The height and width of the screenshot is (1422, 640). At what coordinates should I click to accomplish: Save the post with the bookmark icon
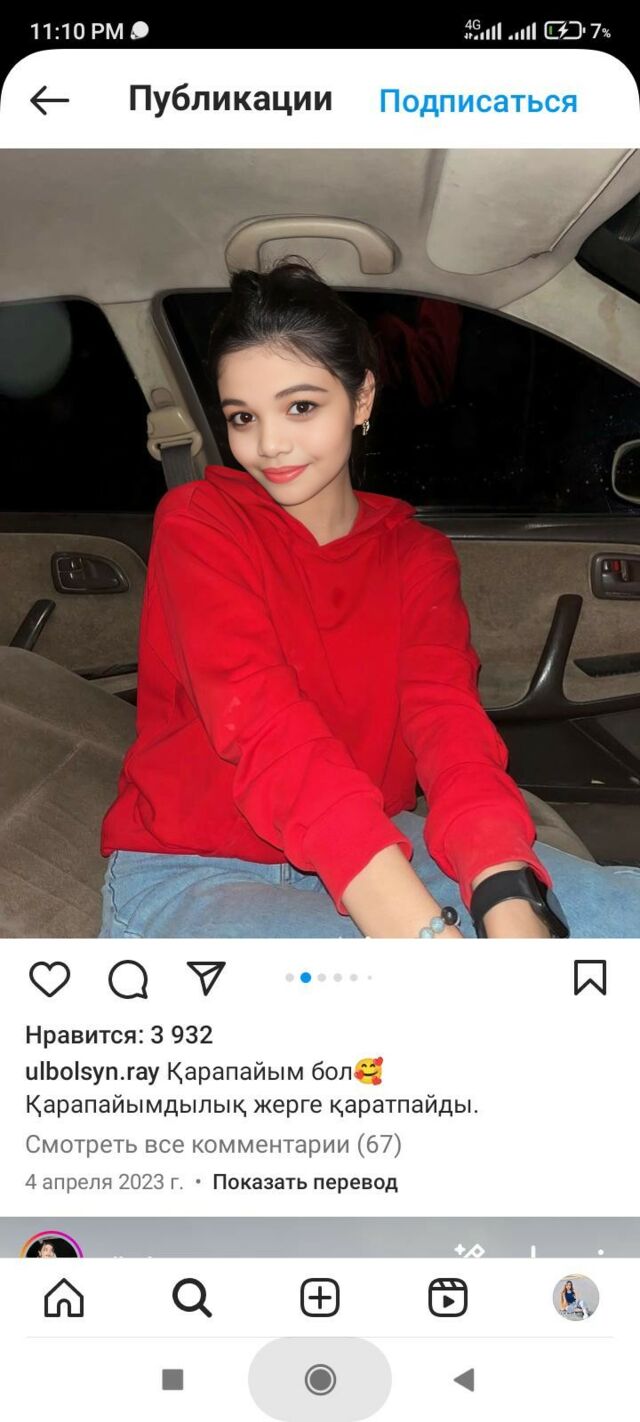tap(590, 978)
